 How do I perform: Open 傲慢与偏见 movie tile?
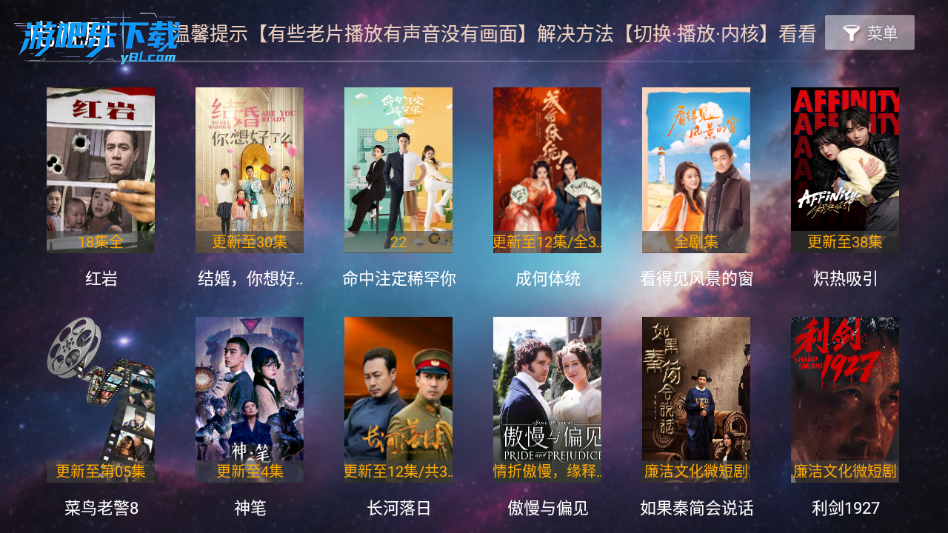pyautogui.click(x=547, y=400)
